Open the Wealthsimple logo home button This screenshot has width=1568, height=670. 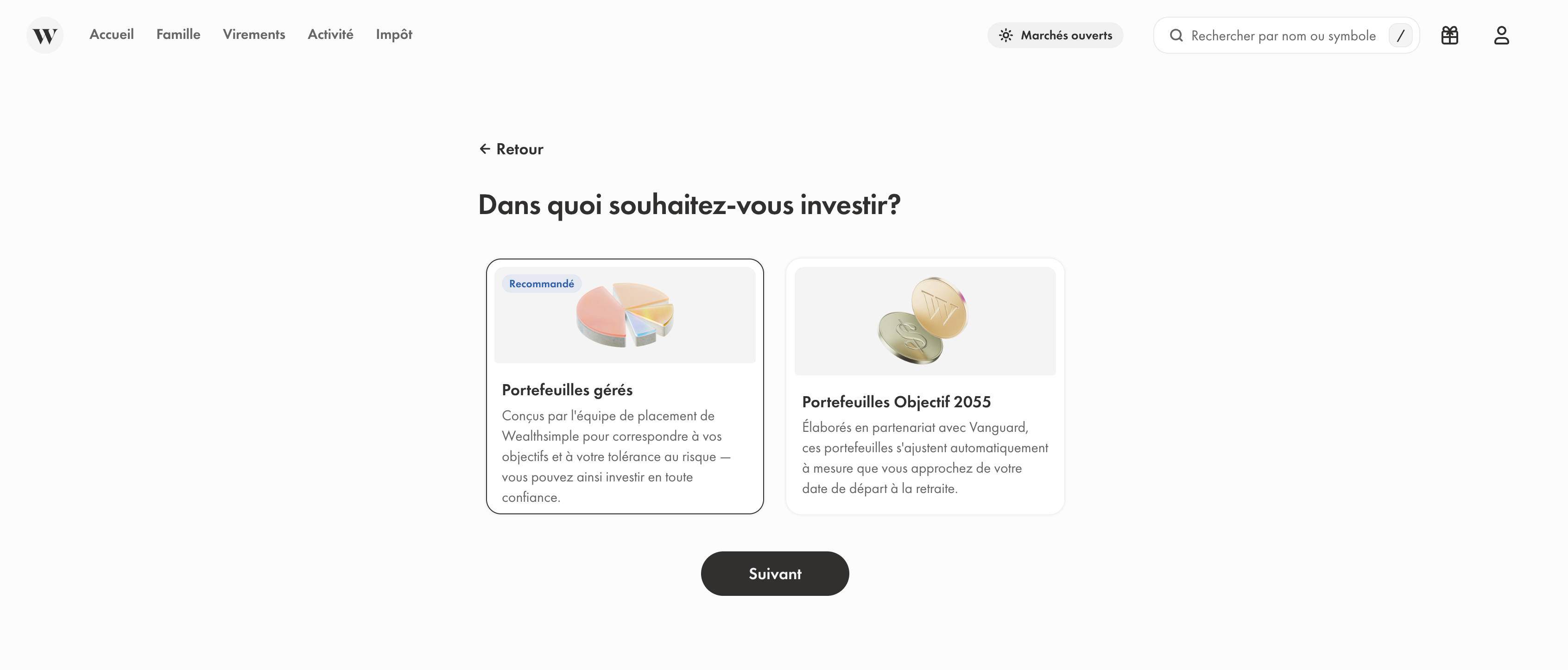(x=44, y=35)
